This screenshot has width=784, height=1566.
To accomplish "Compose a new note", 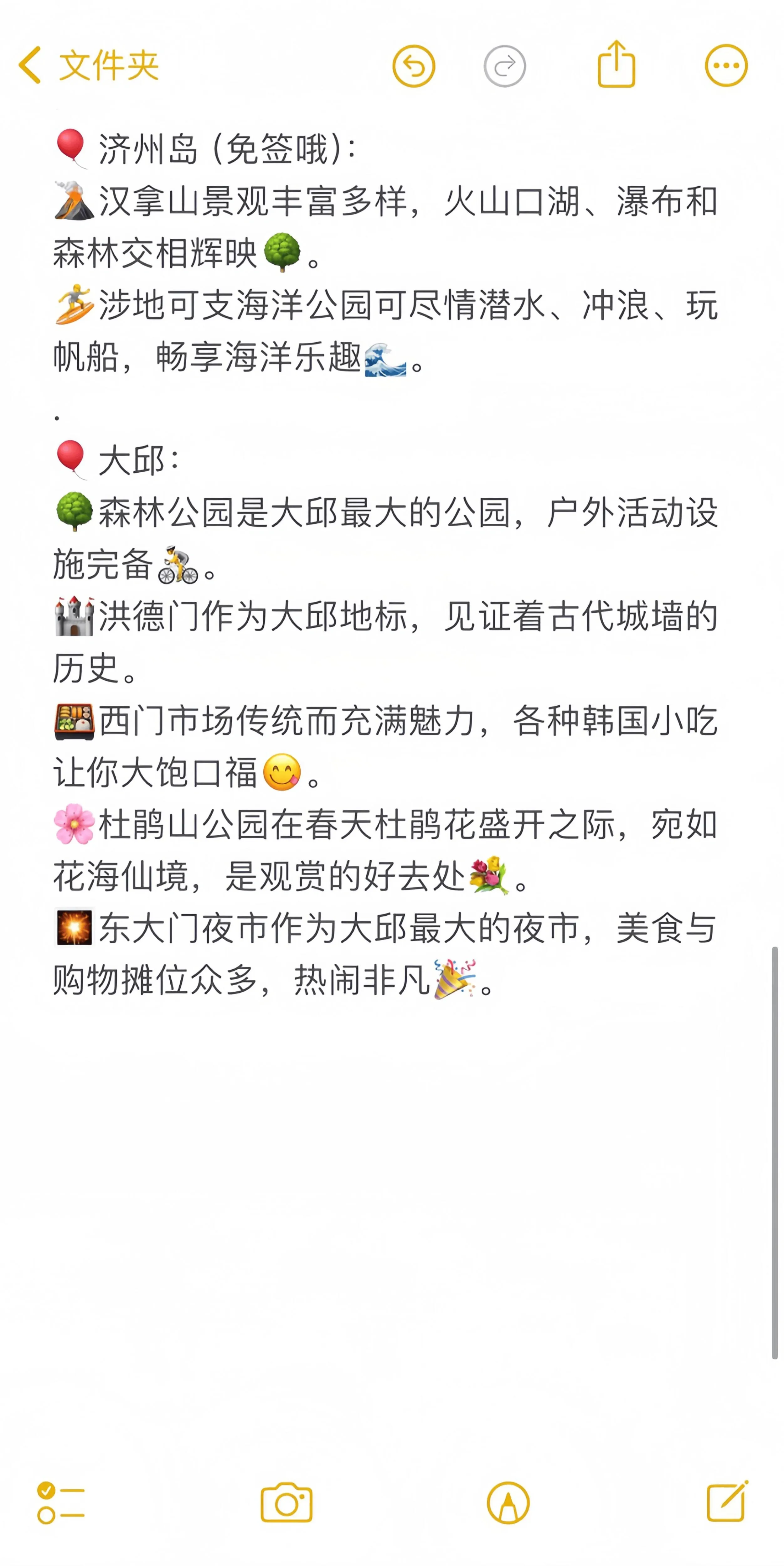I will pos(727,1501).
